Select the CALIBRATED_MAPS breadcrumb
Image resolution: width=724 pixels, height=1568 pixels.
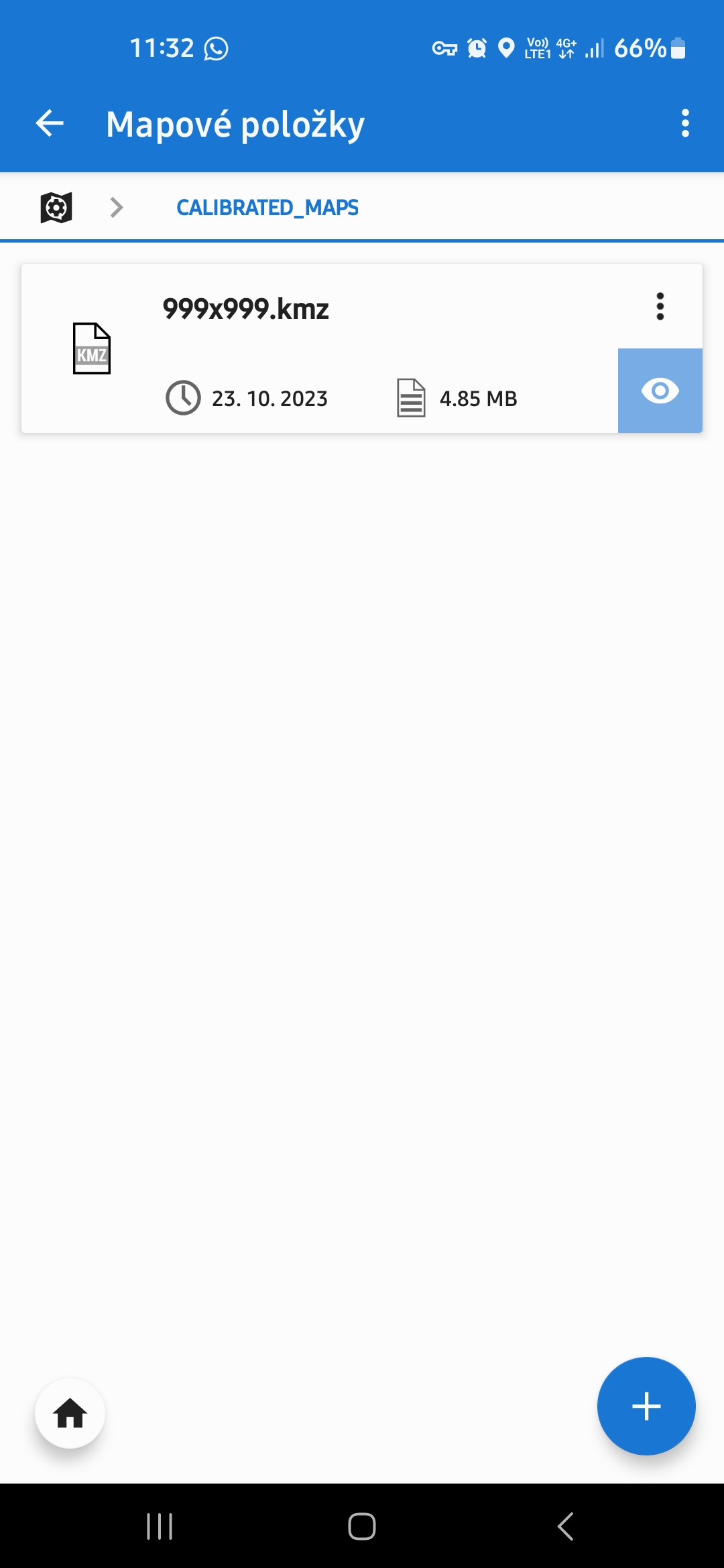pyautogui.click(x=267, y=208)
